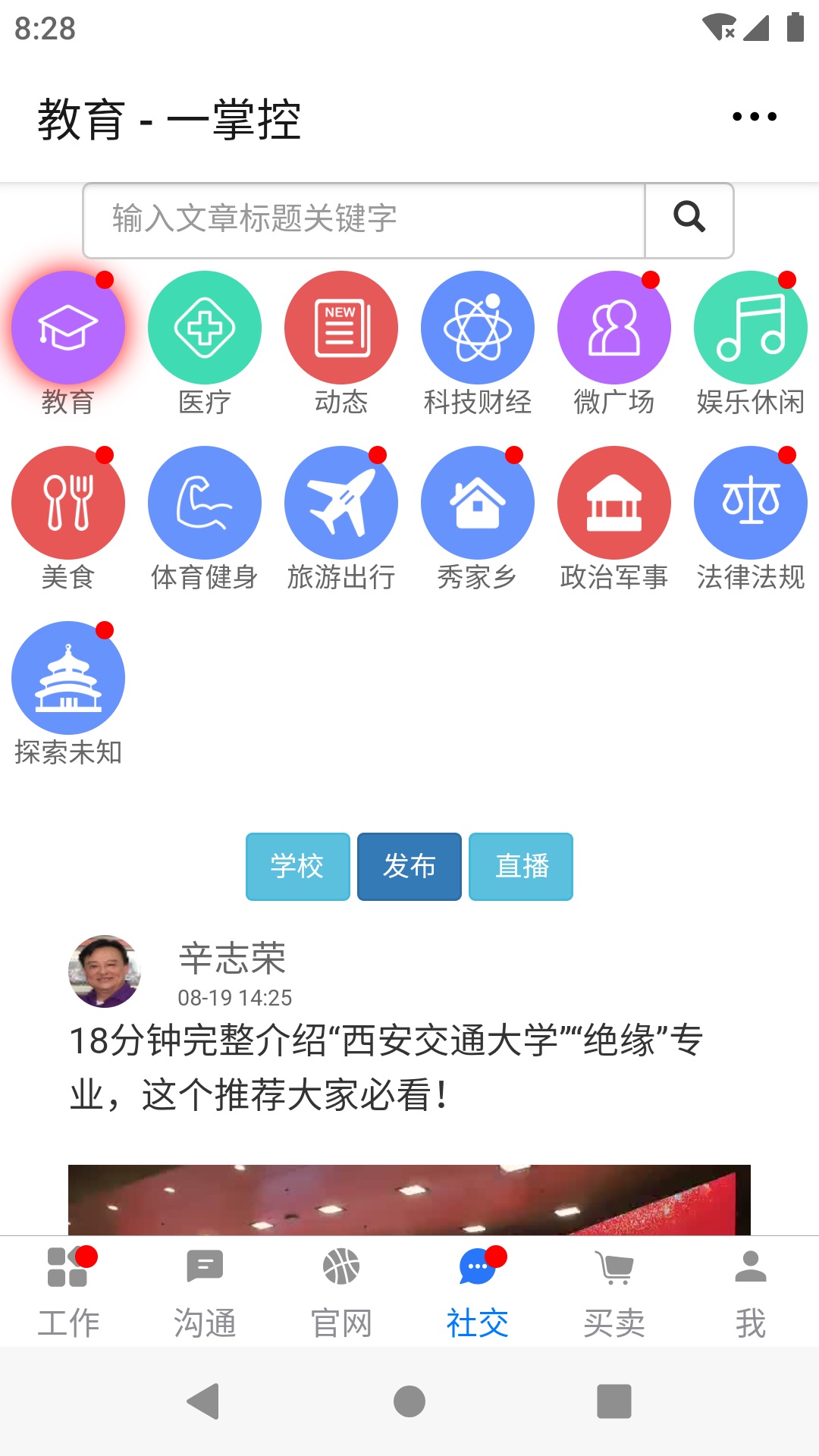Open the 直播 live stream button
The height and width of the screenshot is (1456, 819).
pyautogui.click(x=521, y=866)
